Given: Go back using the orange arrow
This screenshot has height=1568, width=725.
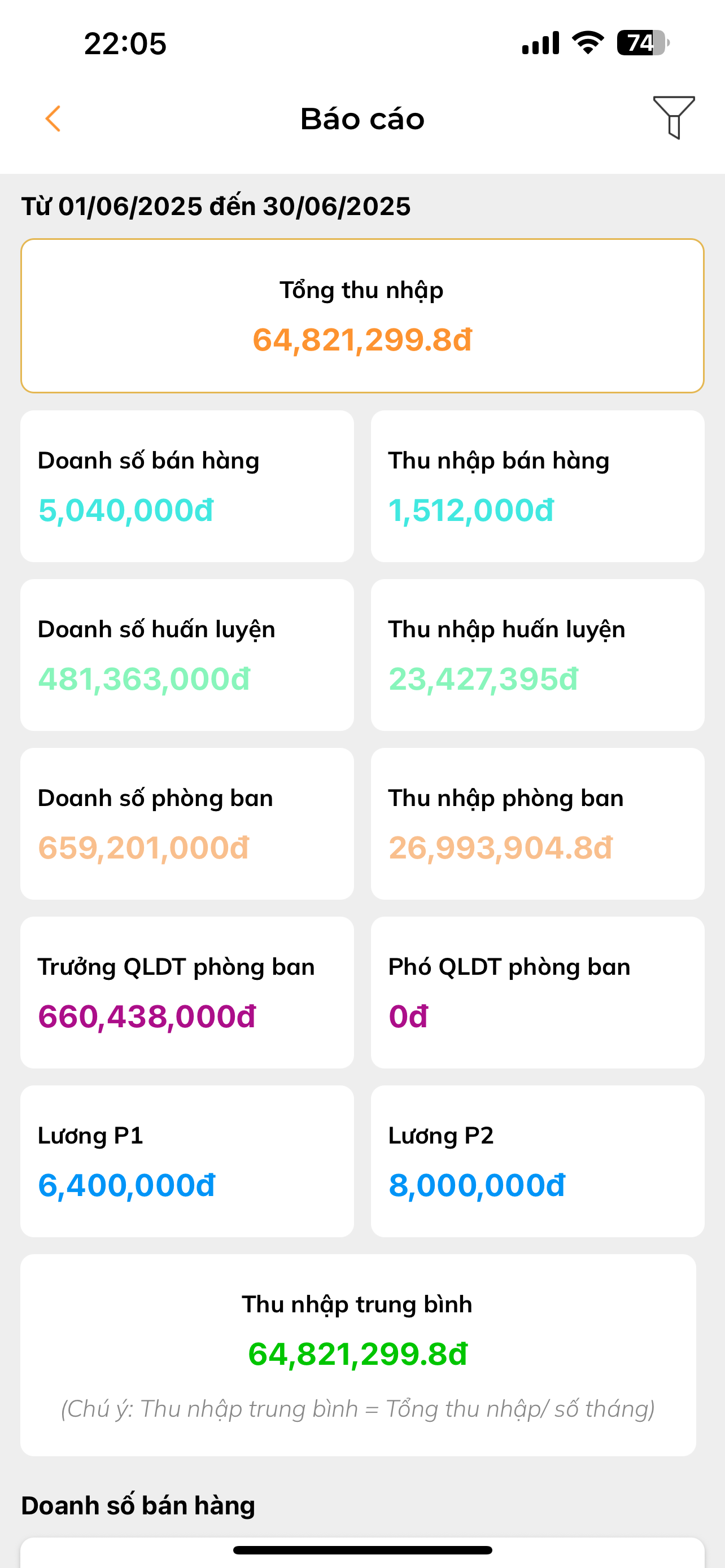Looking at the screenshot, I should [x=53, y=119].
